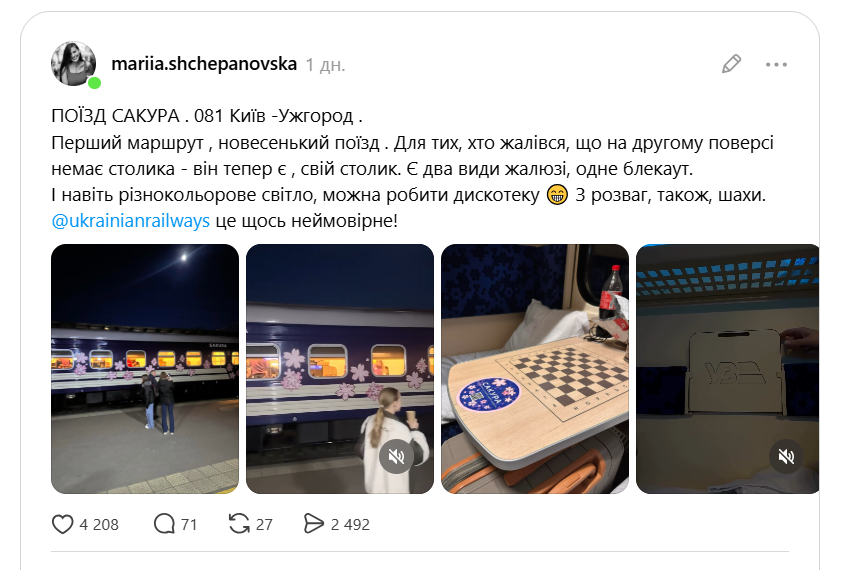Like the post with the heart icon
855x570 pixels.
[x=63, y=524]
